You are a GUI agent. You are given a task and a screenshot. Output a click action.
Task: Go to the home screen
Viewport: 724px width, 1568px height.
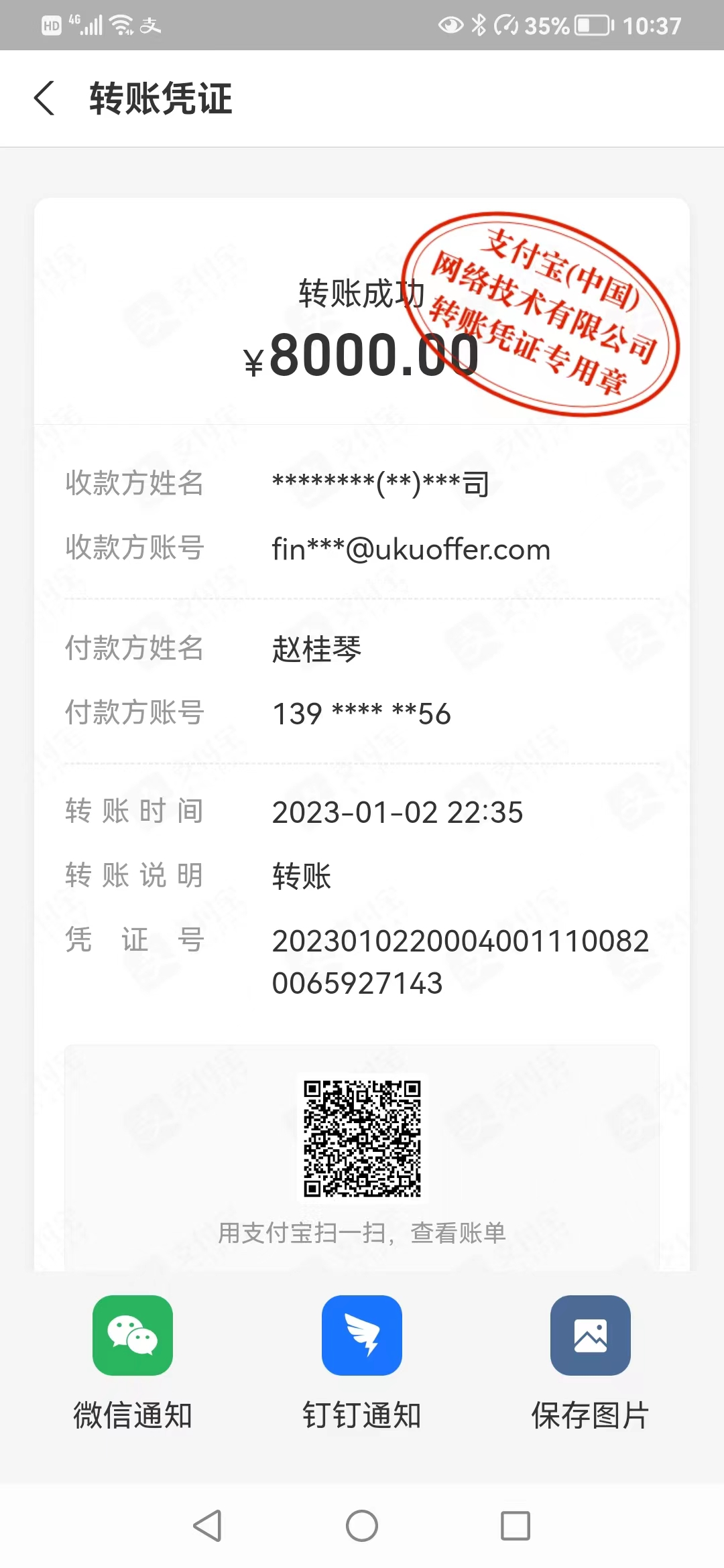point(362,1526)
